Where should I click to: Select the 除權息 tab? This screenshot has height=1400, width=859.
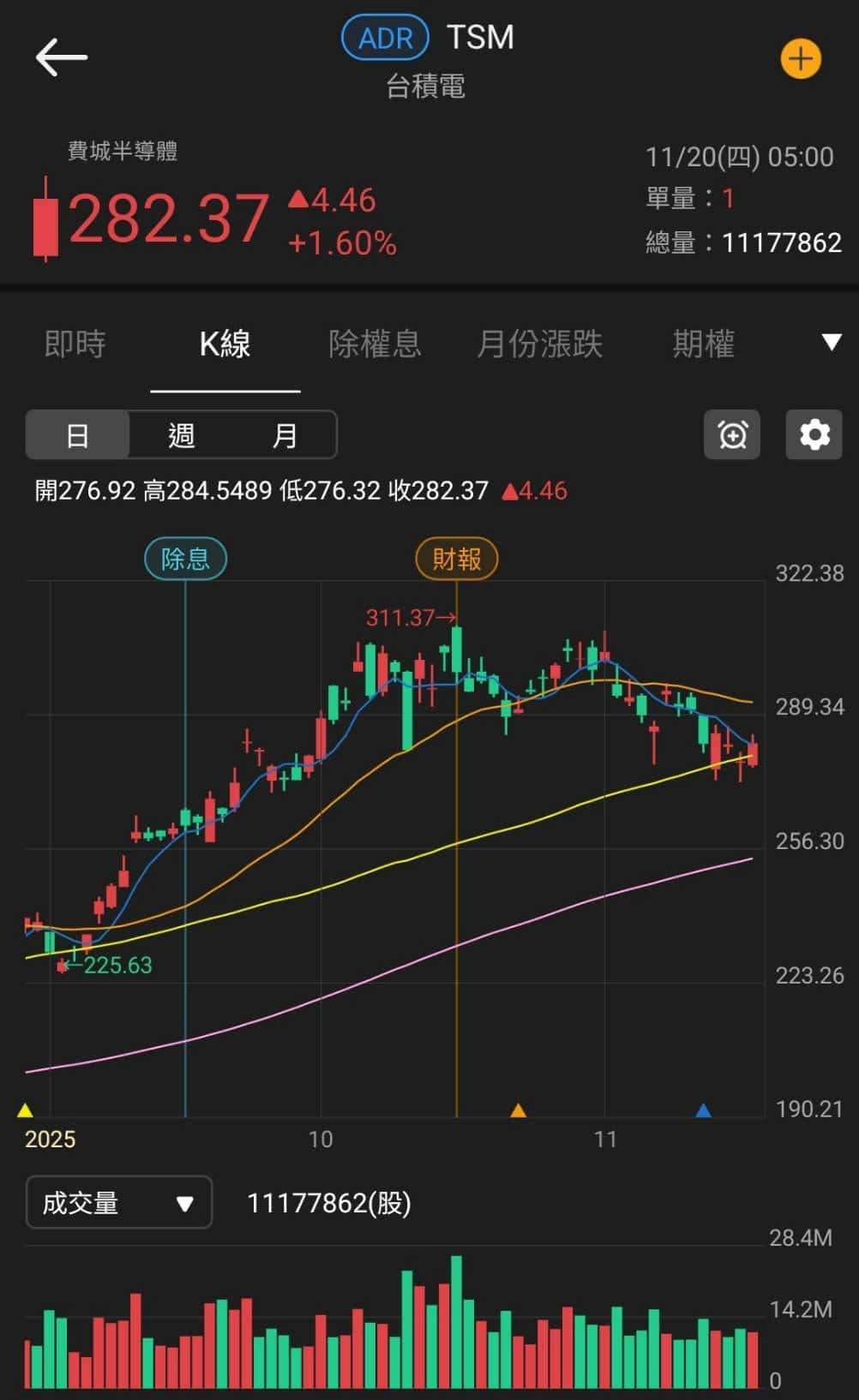(375, 344)
